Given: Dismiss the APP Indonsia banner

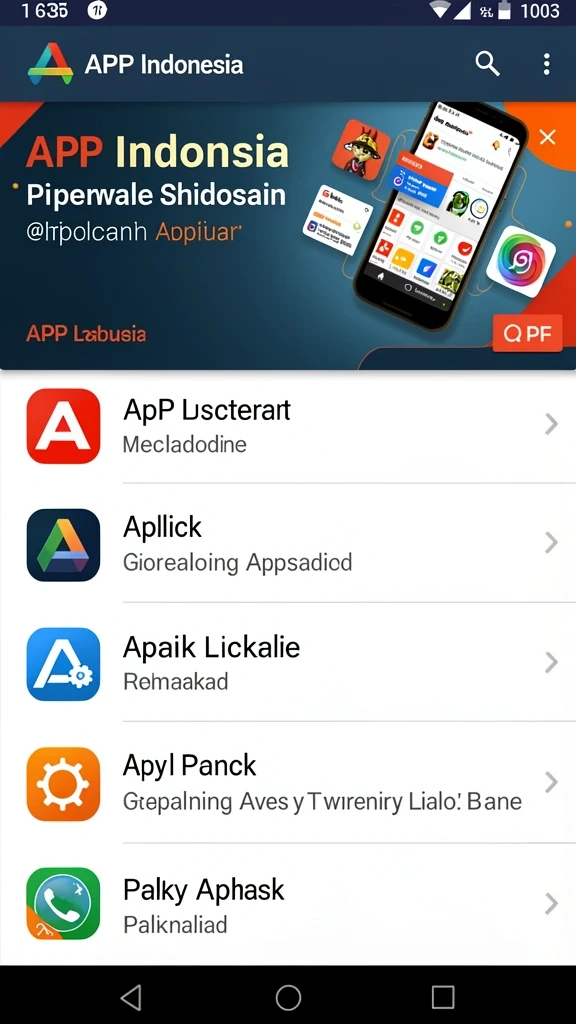Looking at the screenshot, I should pos(547,137).
